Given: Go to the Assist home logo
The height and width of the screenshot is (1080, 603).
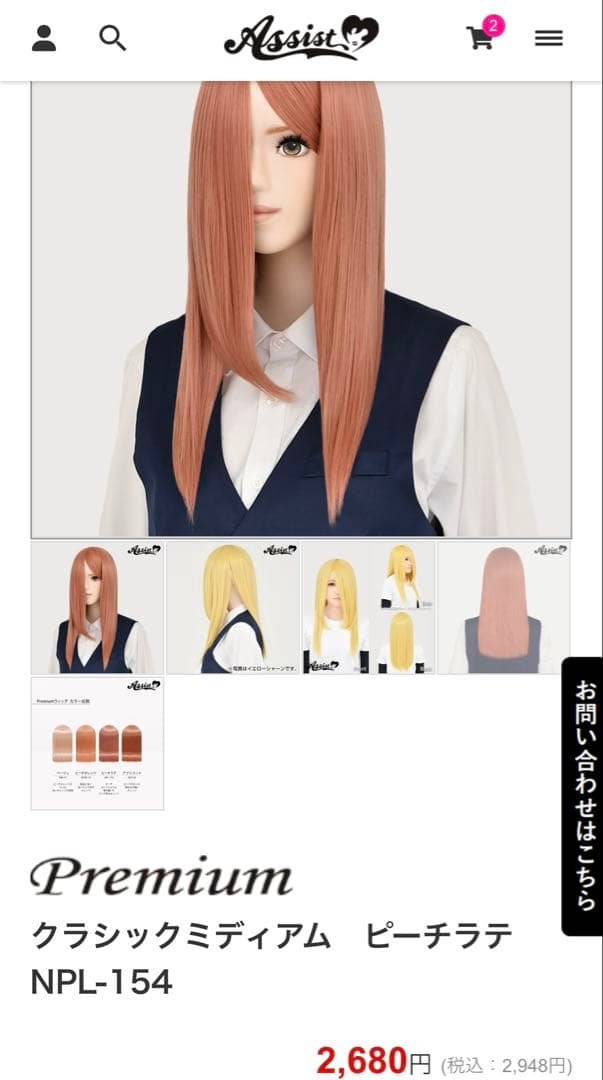Looking at the screenshot, I should pos(301,38).
